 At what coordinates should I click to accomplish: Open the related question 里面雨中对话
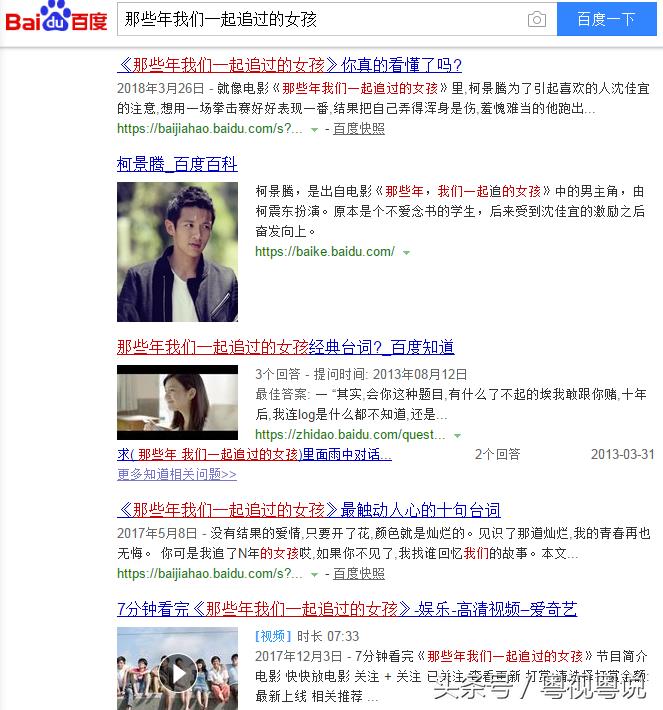[x=254, y=454]
